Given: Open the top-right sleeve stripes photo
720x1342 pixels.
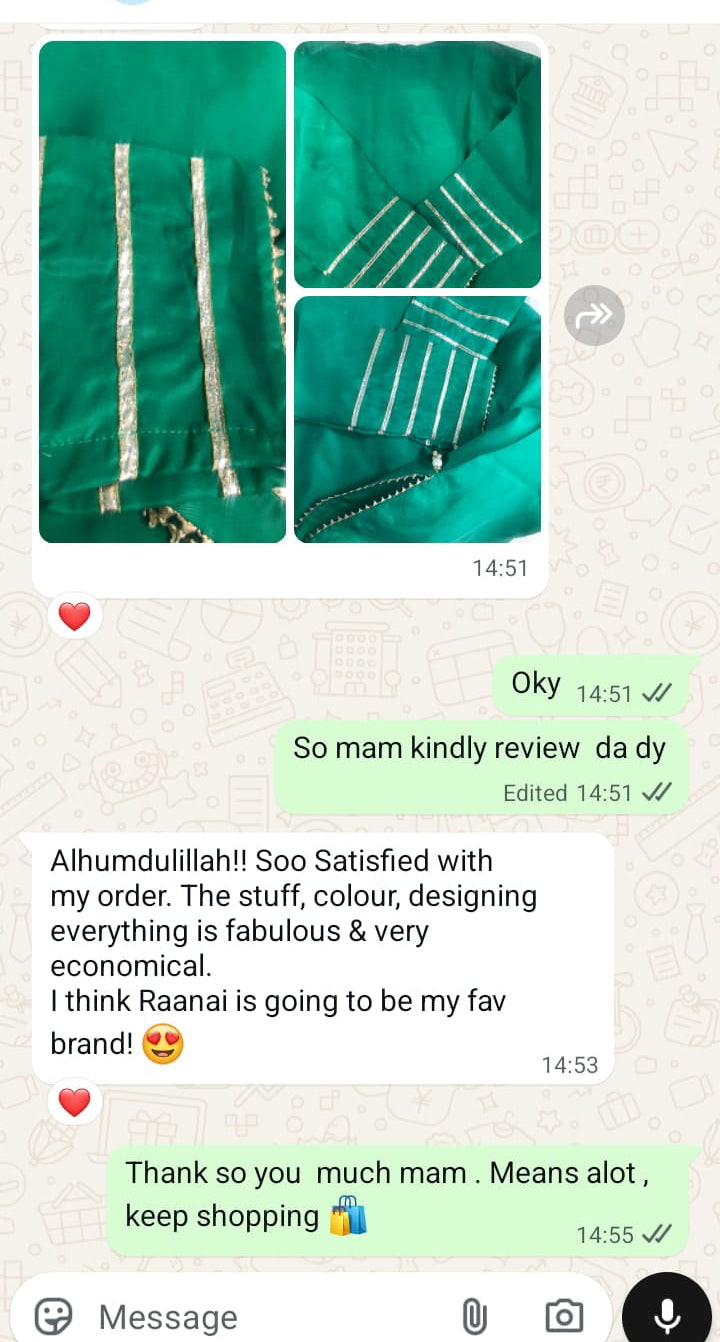Looking at the screenshot, I should 417,165.
